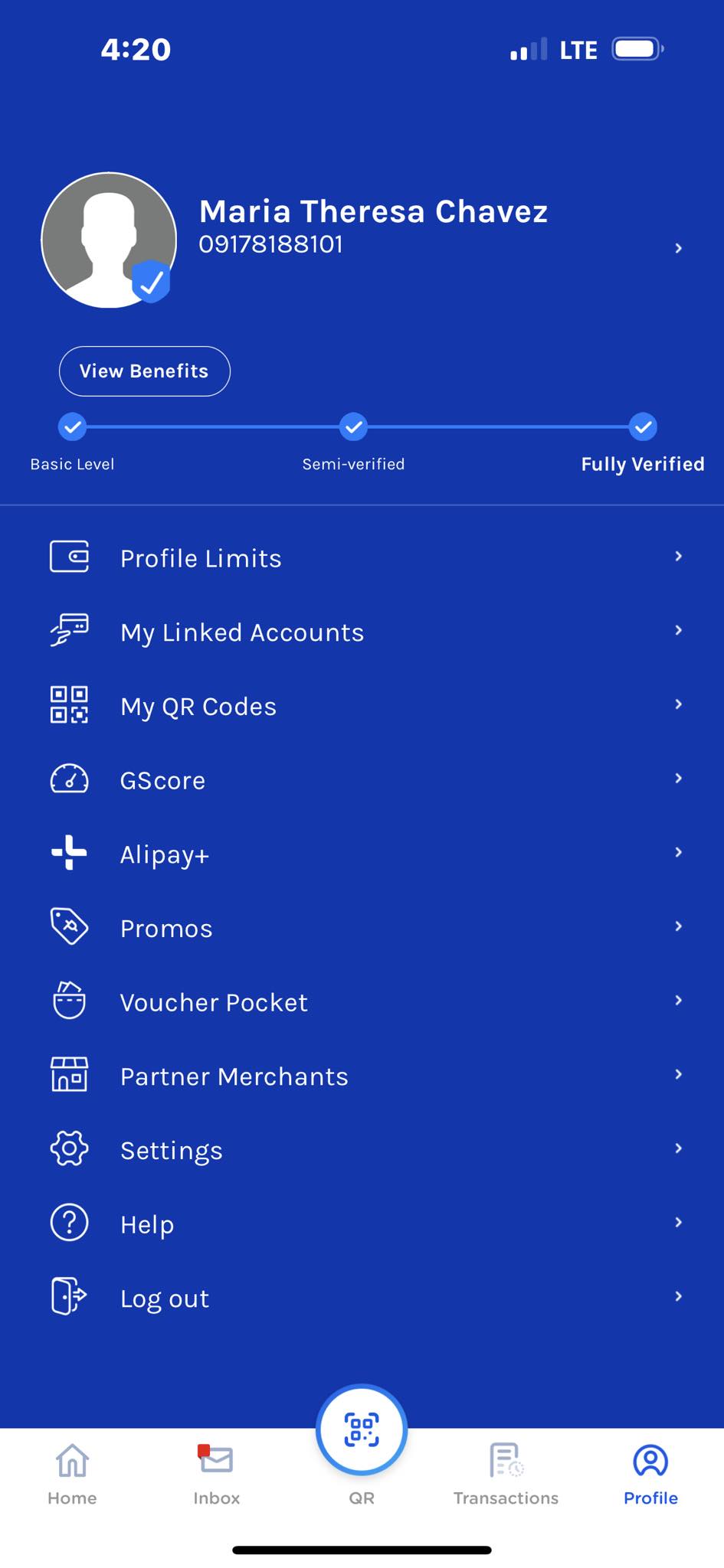
Task: Tap the Profile tab
Action: click(650, 1474)
